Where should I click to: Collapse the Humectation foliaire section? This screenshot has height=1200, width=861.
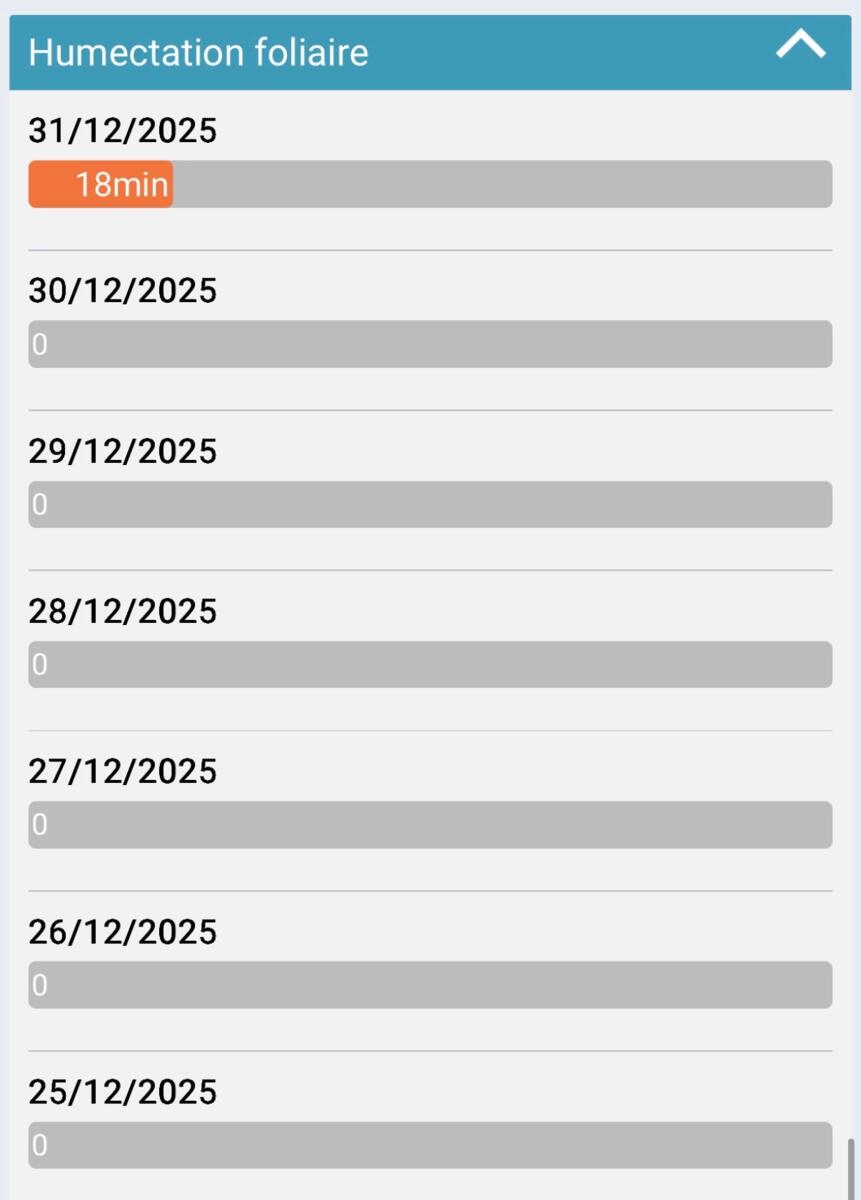pos(800,45)
